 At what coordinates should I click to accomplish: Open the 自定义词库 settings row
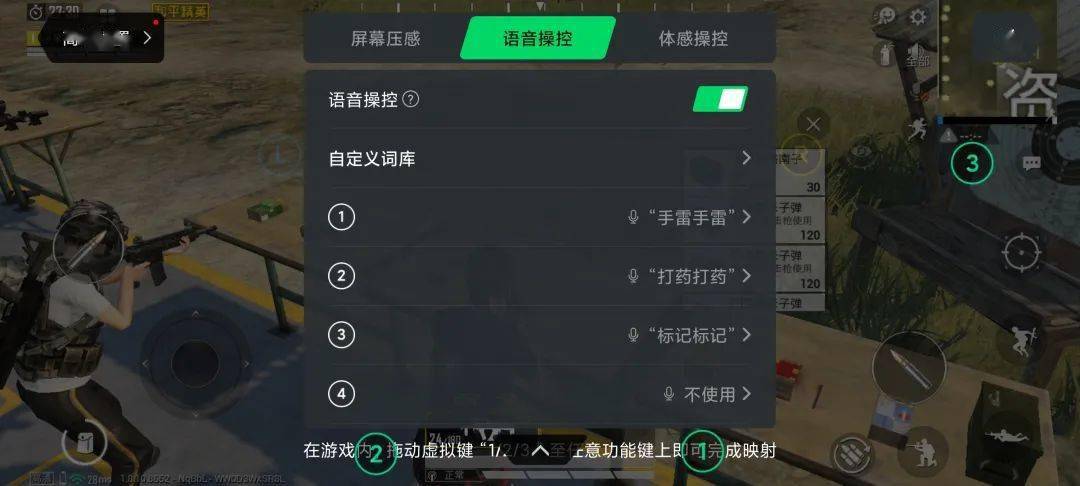pos(540,158)
